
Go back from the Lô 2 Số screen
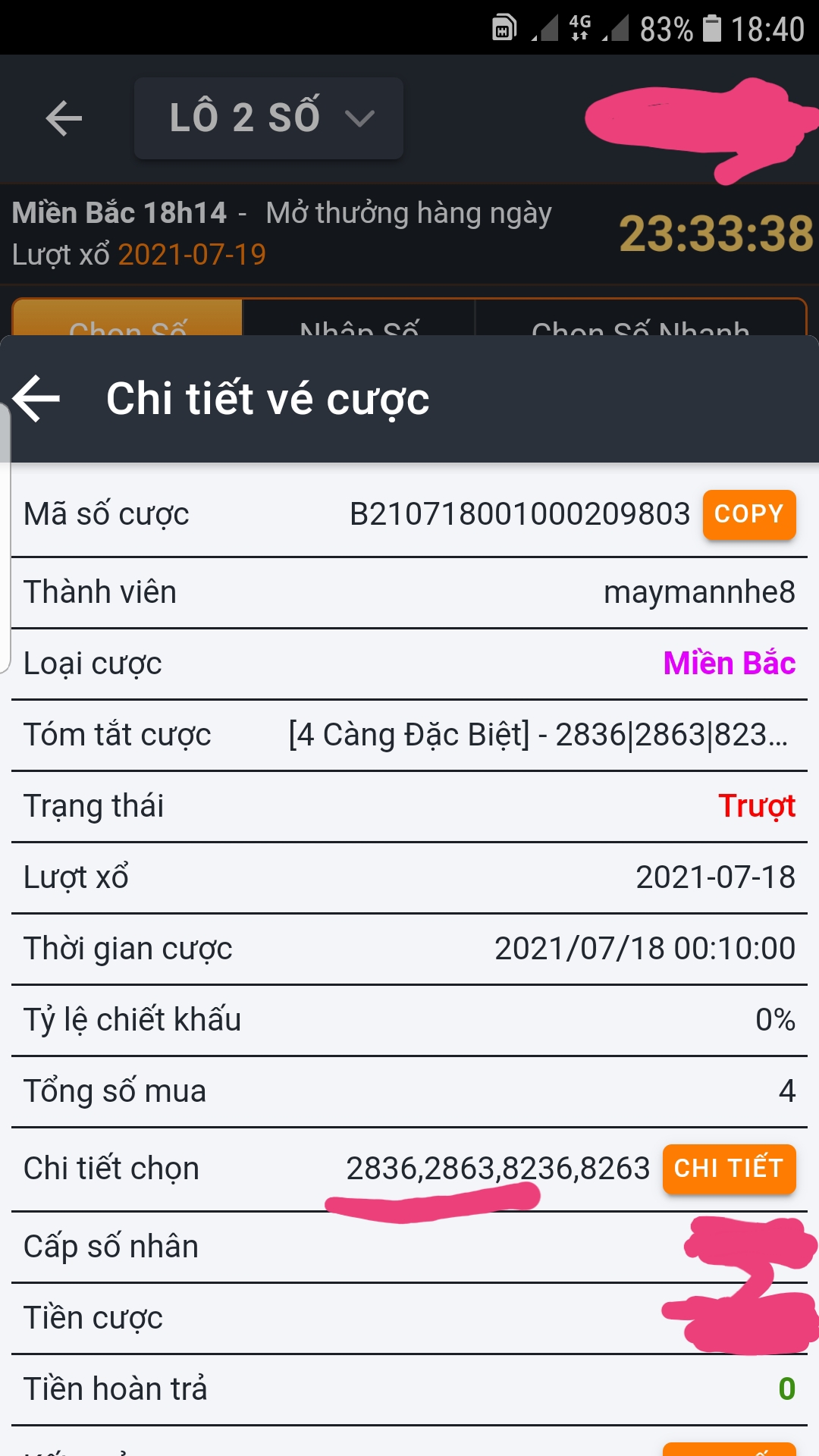click(64, 118)
